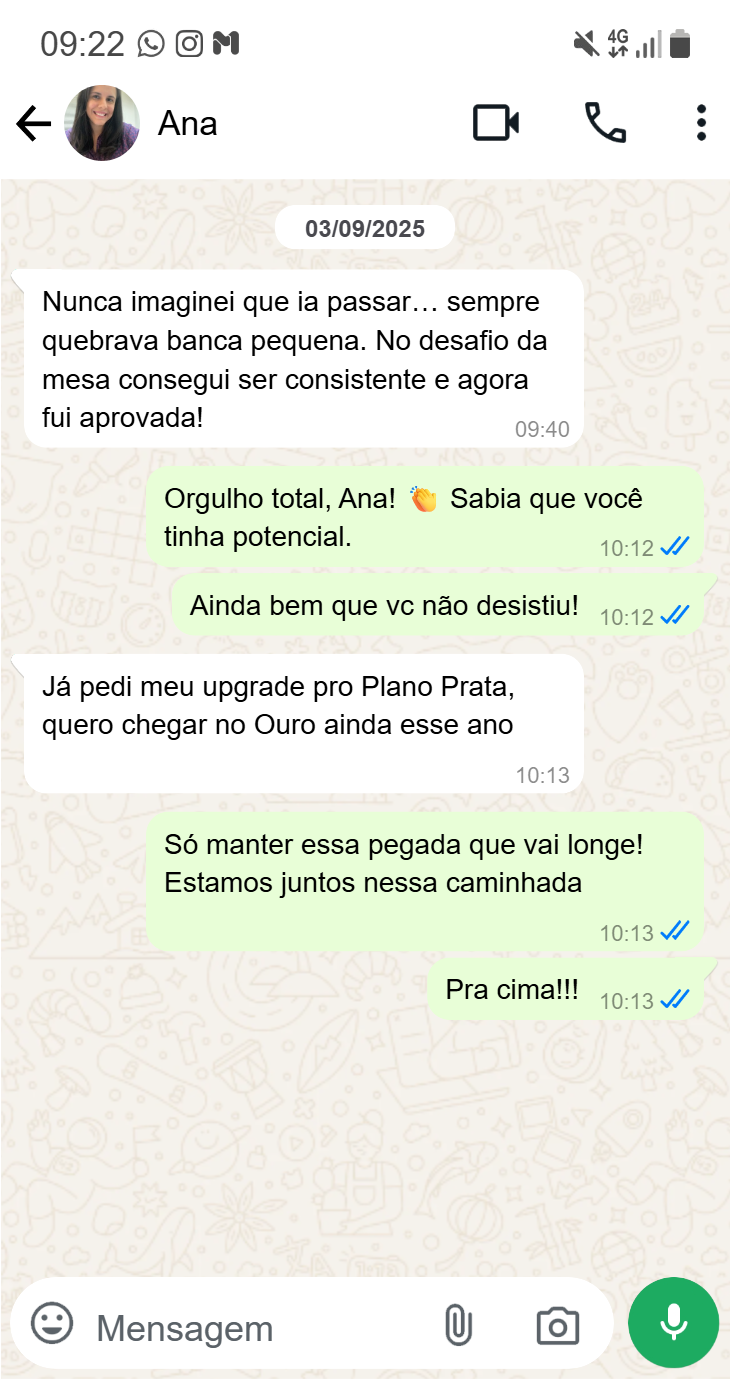Open the three-dot overflow menu

[x=701, y=124]
